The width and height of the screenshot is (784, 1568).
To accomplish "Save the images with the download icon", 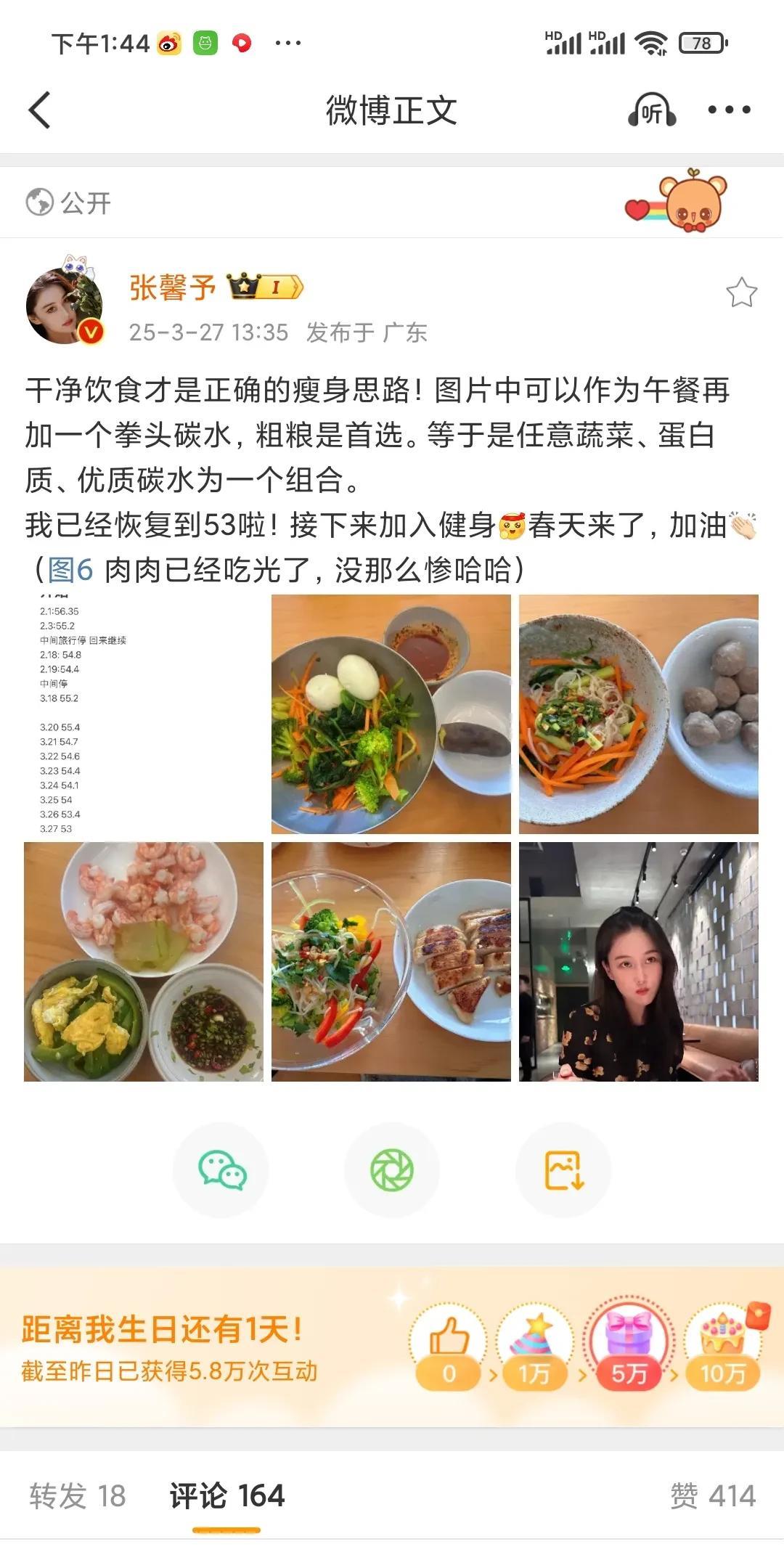I will pos(563,1170).
